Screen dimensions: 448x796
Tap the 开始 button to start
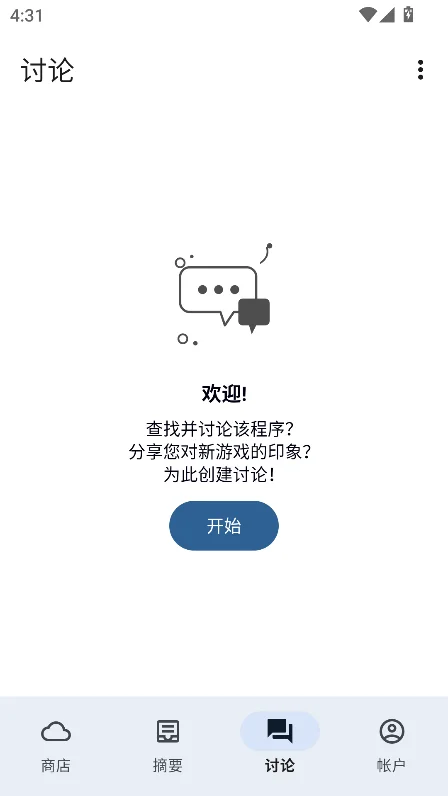click(223, 525)
